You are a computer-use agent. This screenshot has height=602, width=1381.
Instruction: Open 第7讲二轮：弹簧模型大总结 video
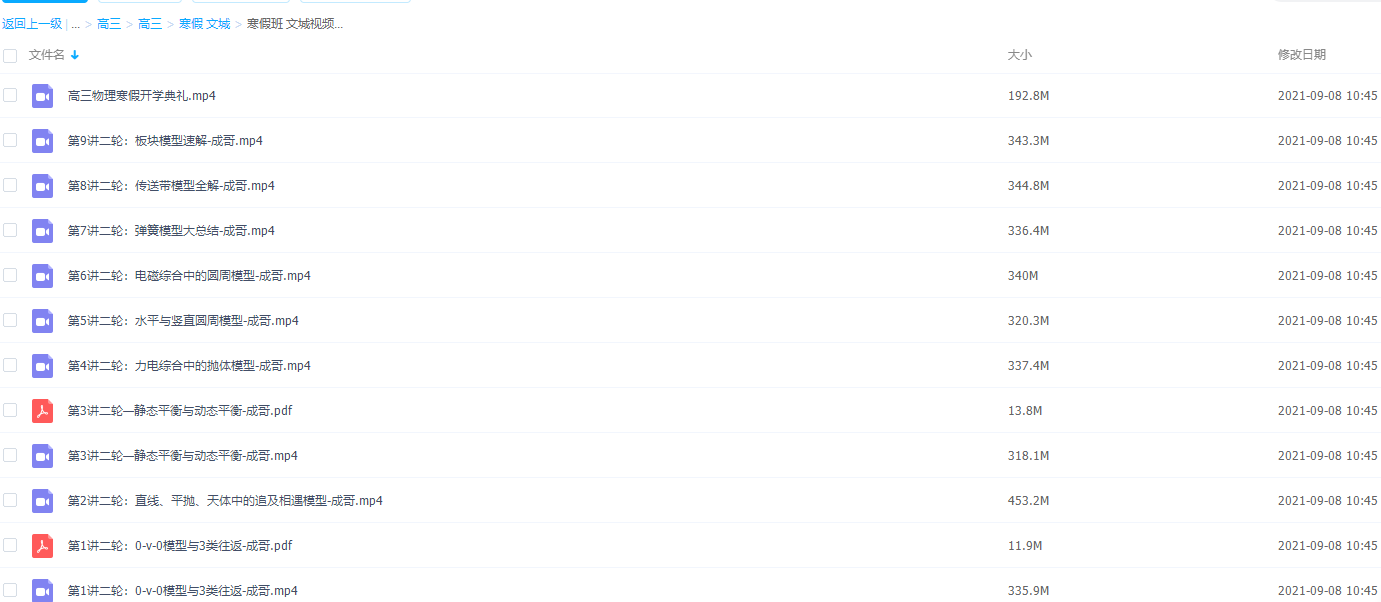tap(170, 231)
